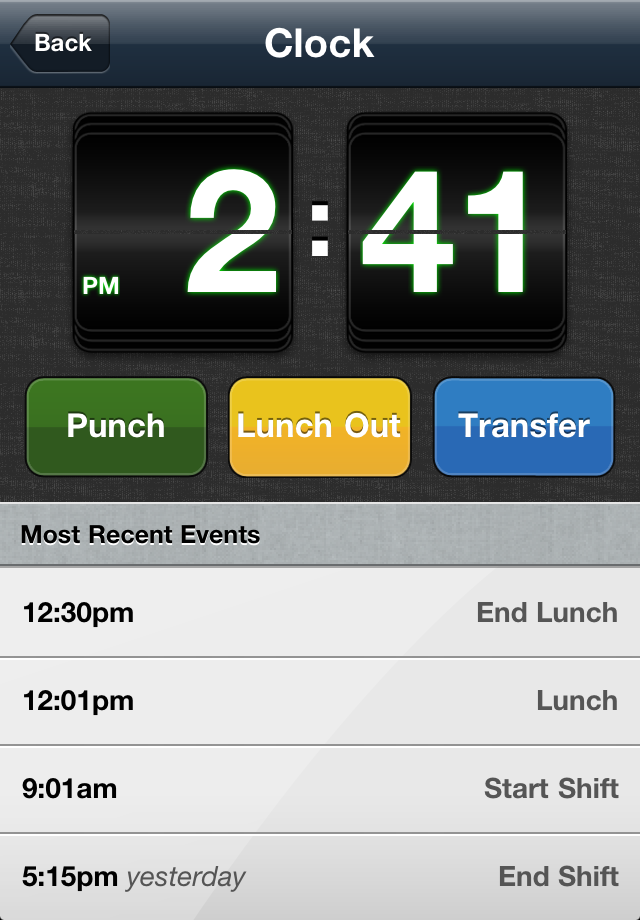The image size is (640, 920).
Task: Tap the green Punch button
Action: point(116,426)
